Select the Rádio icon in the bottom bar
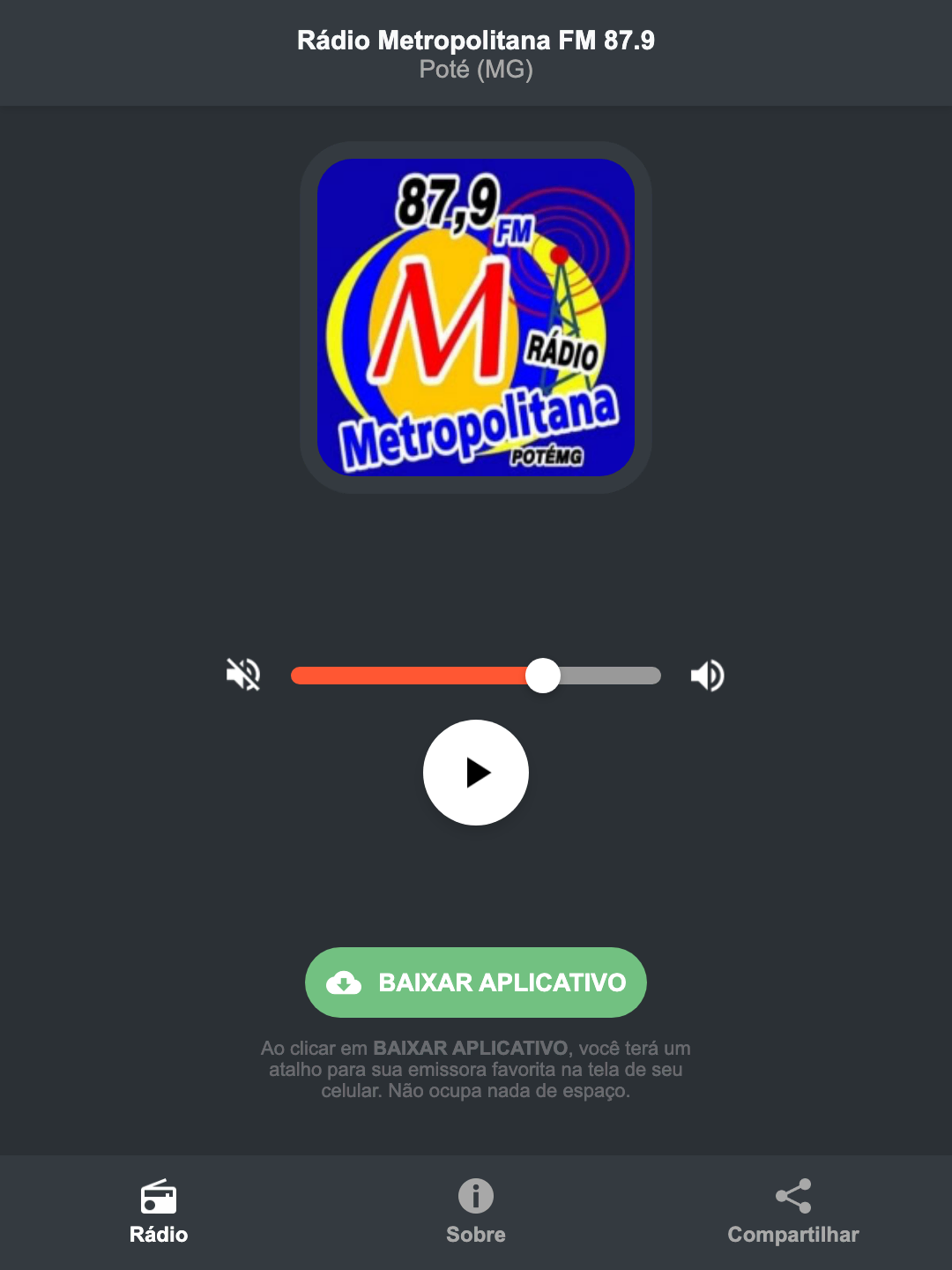The image size is (952, 1270). tap(159, 1199)
